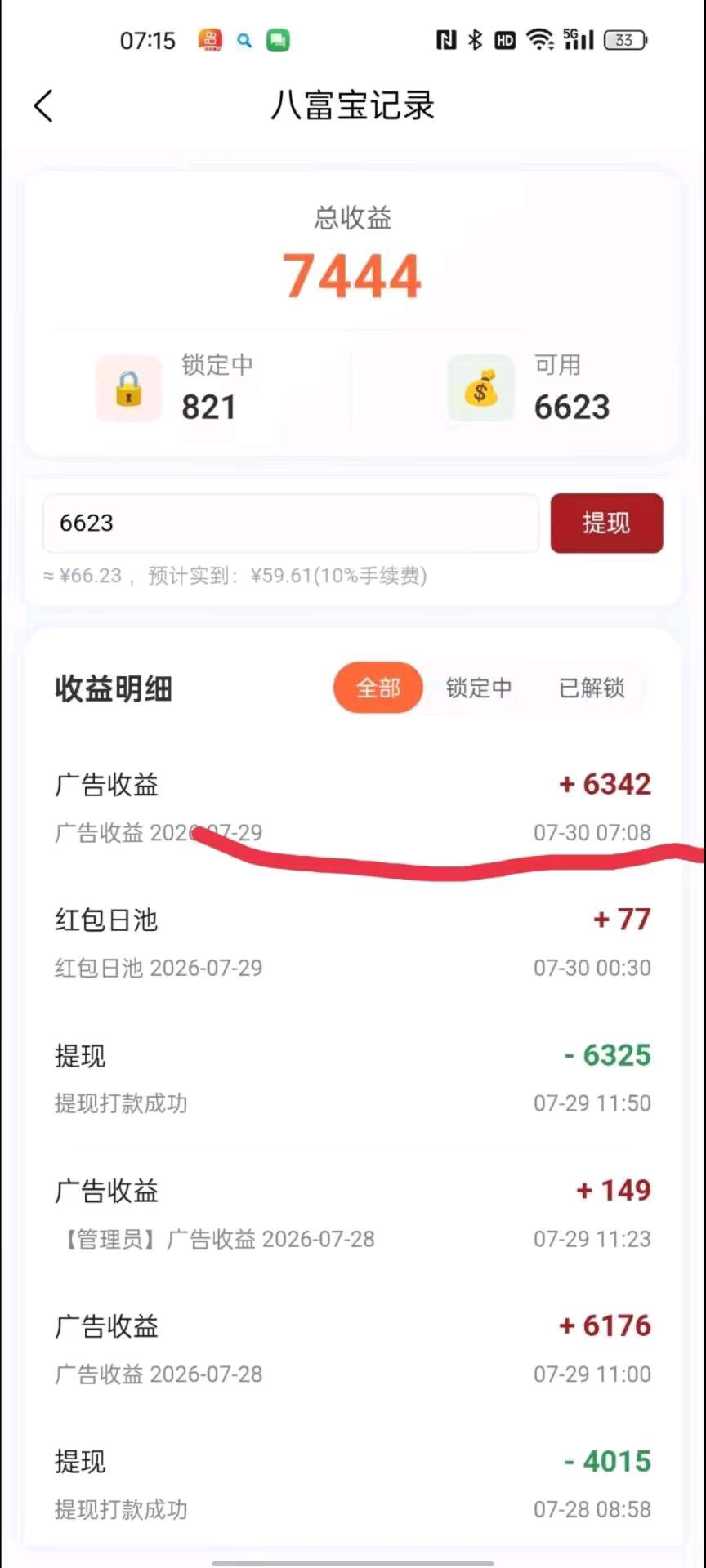
Task: Edit the withdrawal amount field showing 6623
Action: coord(291,523)
